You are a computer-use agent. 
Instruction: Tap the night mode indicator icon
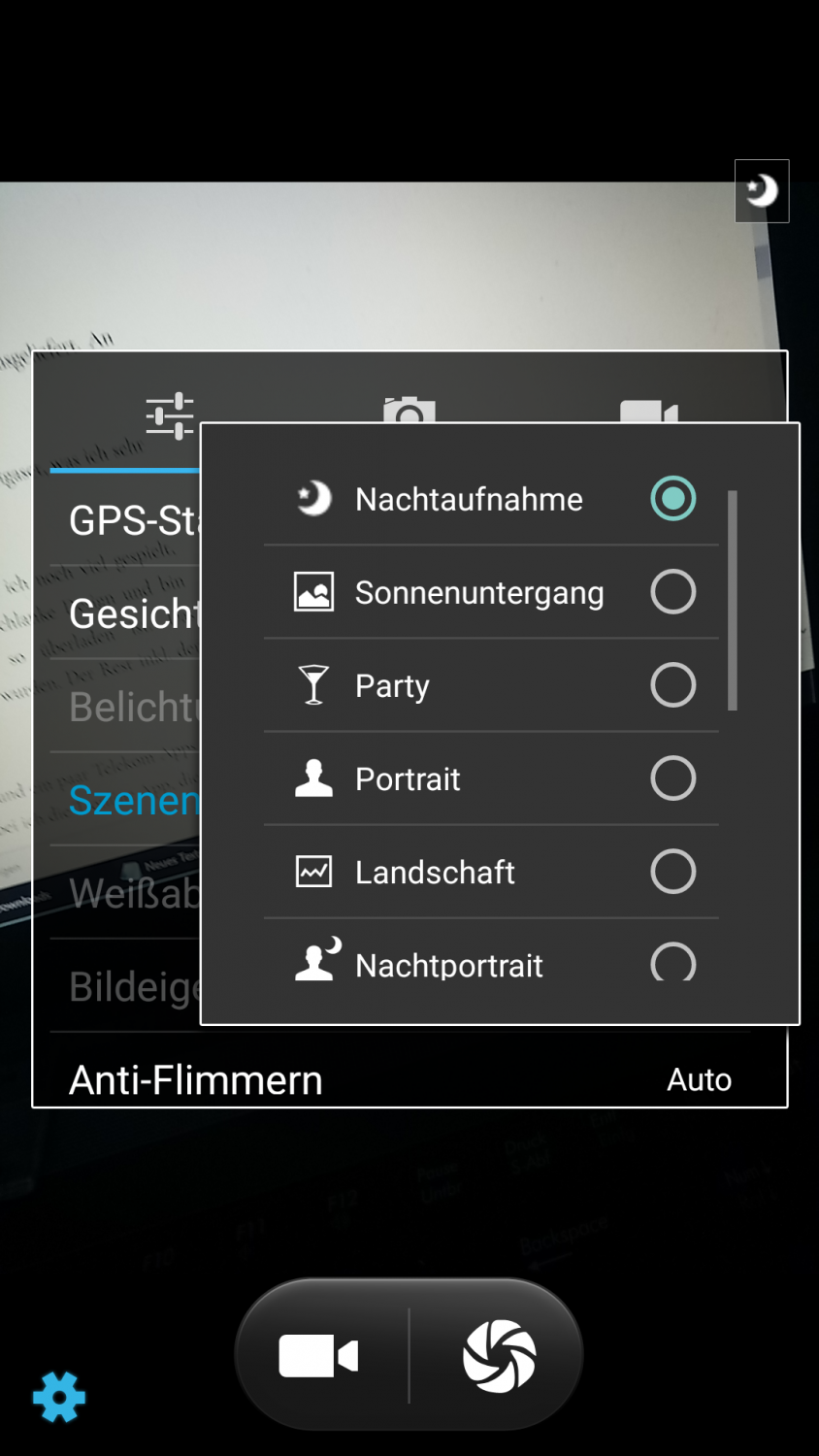(762, 191)
